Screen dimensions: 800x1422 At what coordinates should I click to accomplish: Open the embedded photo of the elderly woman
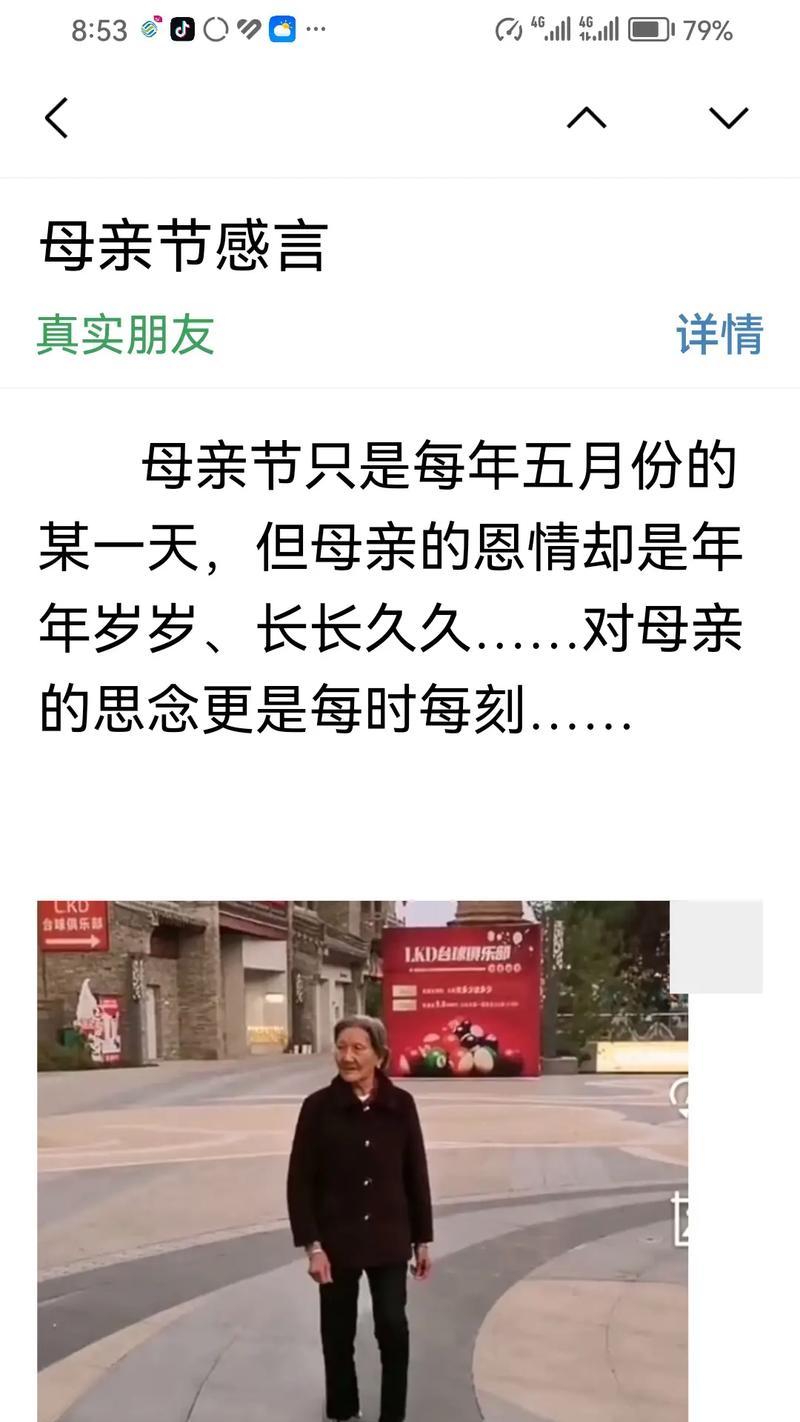click(362, 1160)
